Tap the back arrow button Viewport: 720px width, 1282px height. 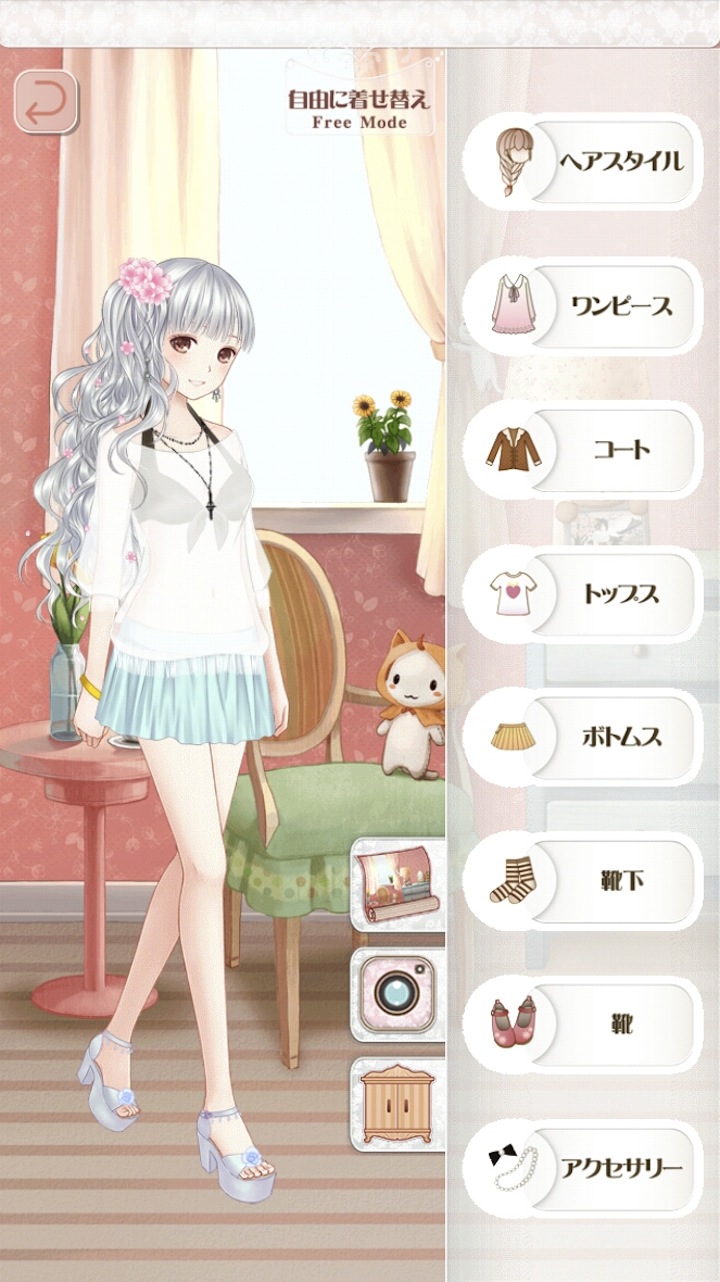[46, 102]
